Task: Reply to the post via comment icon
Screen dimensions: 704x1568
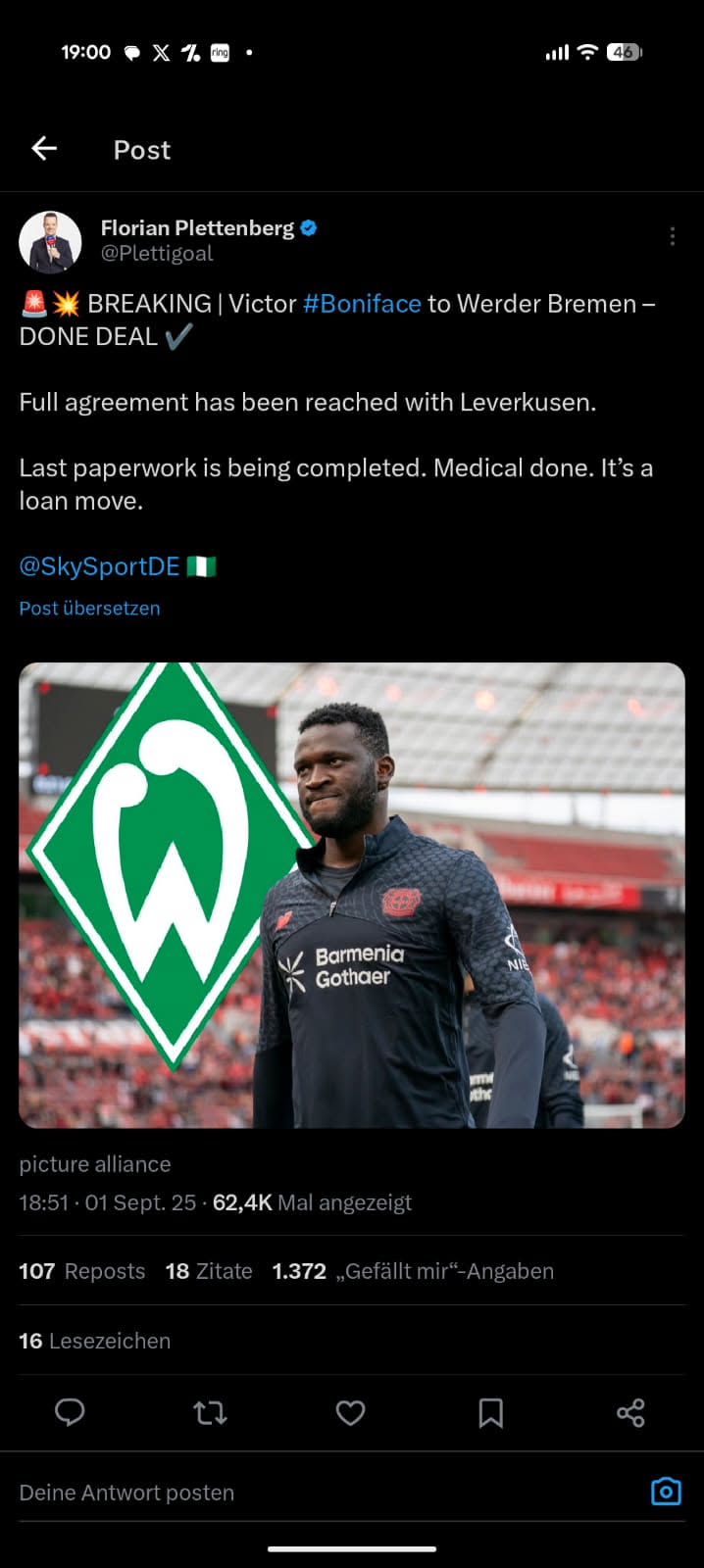Action: (x=70, y=1412)
